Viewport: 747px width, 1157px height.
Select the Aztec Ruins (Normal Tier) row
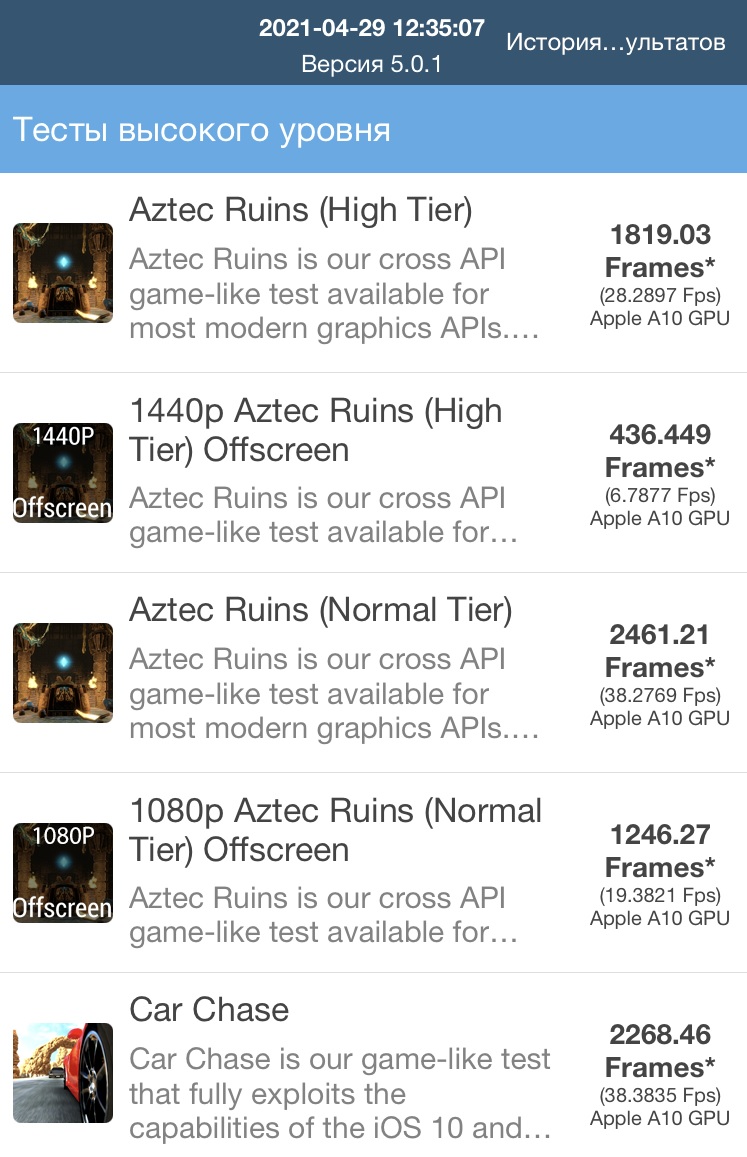pyautogui.click(x=373, y=672)
